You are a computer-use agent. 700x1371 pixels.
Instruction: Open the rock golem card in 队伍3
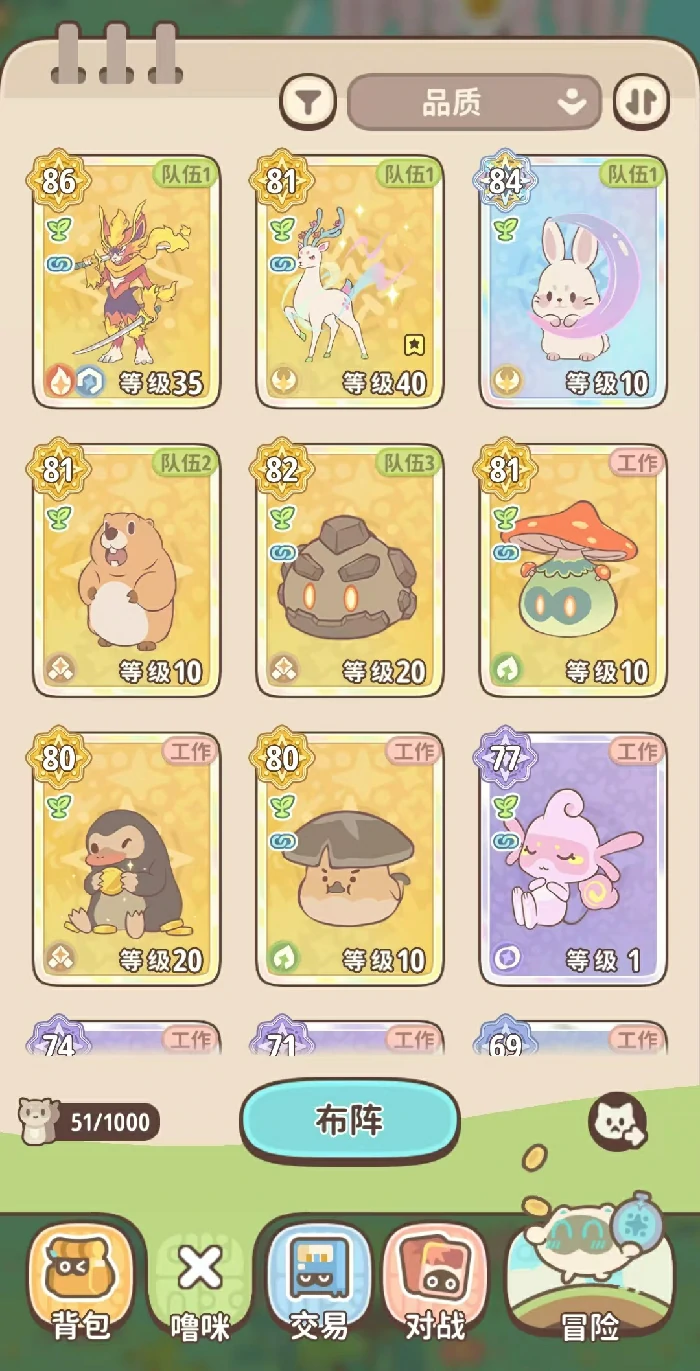click(349, 570)
